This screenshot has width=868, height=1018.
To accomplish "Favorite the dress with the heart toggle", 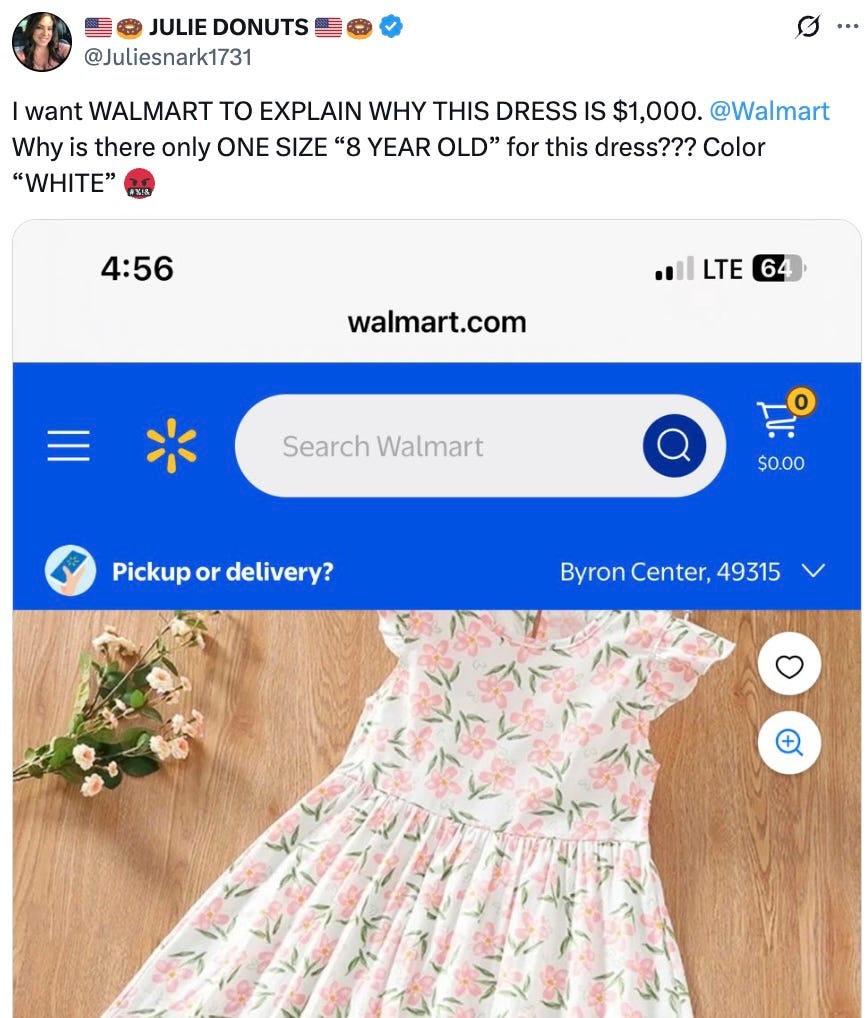I will (x=789, y=664).
